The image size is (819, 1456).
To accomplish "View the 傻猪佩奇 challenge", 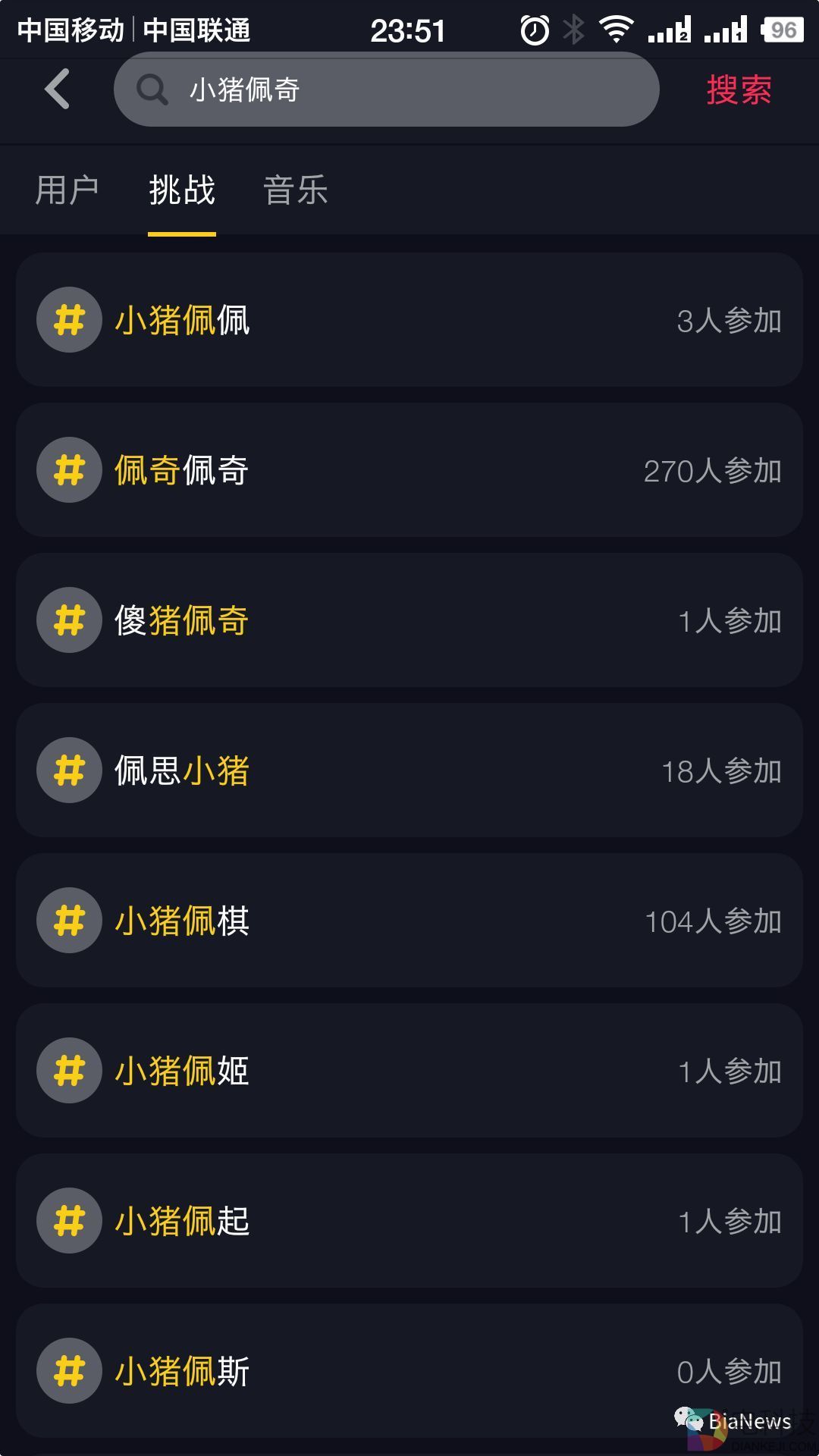I will click(409, 620).
